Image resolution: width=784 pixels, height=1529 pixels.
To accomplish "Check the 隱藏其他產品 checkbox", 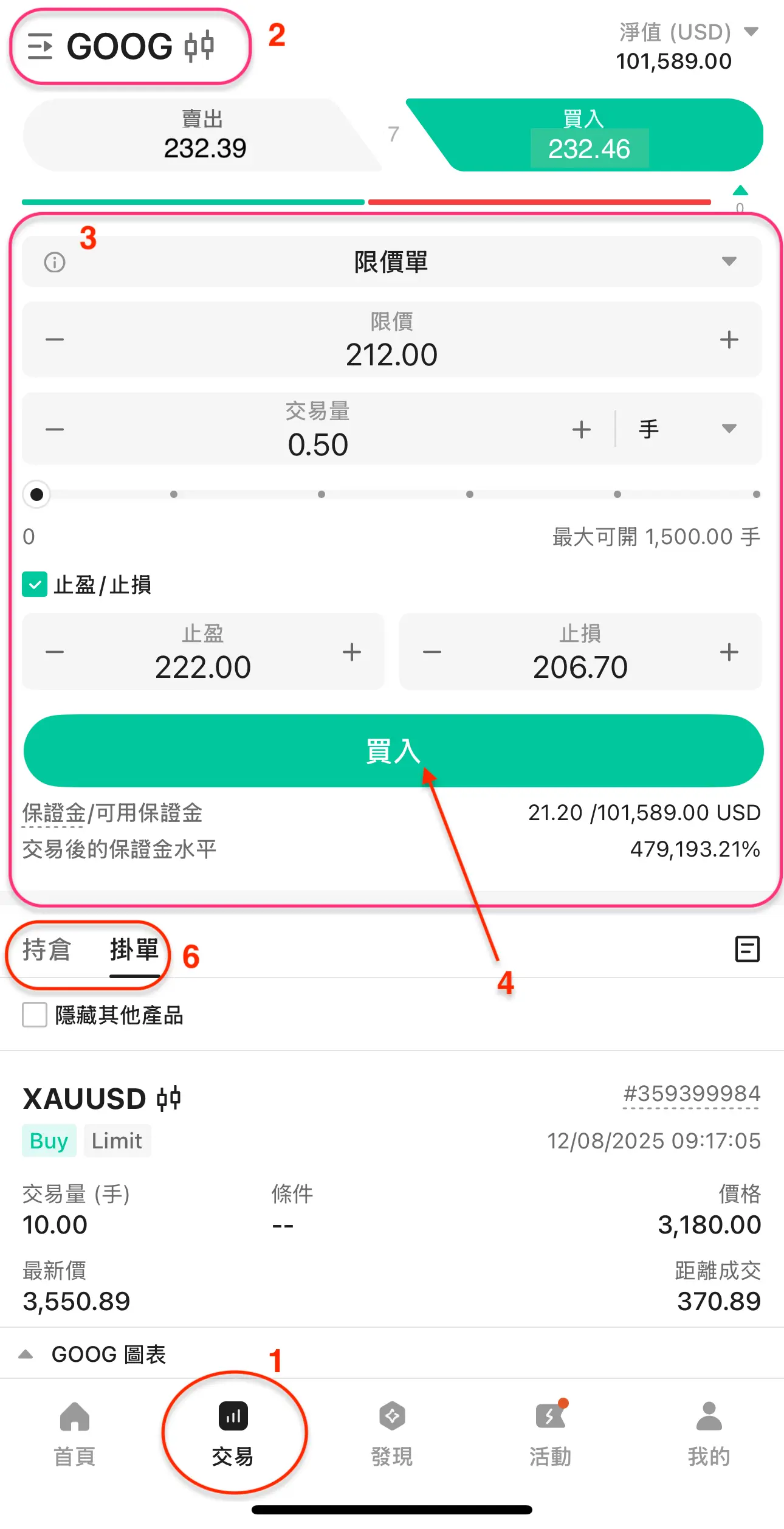I will tap(35, 1015).
